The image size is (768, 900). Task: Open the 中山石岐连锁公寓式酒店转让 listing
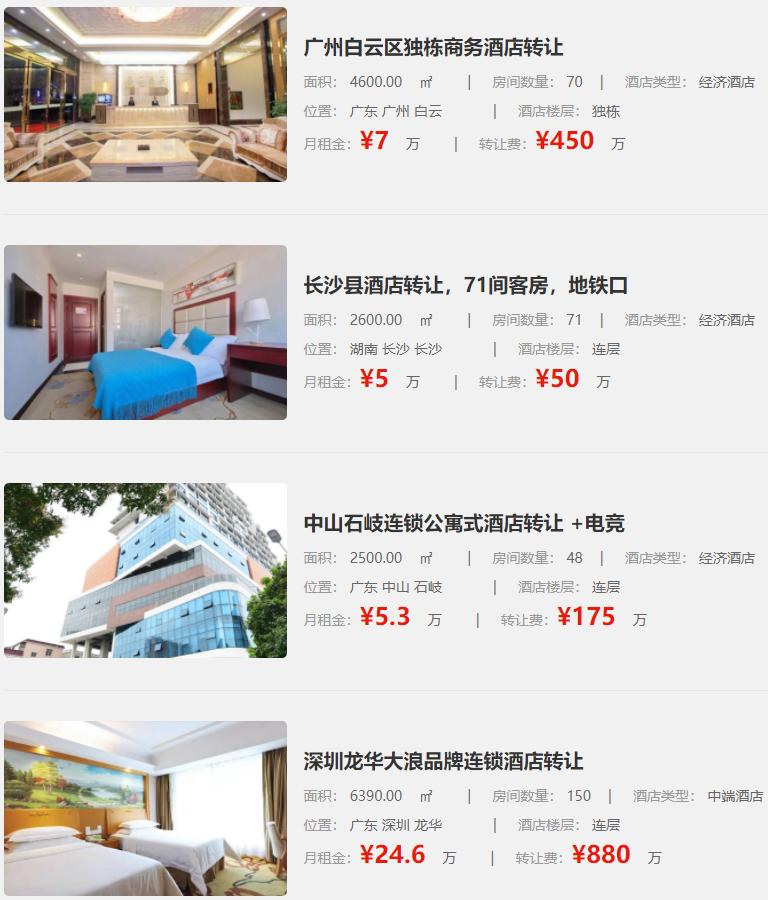point(463,524)
